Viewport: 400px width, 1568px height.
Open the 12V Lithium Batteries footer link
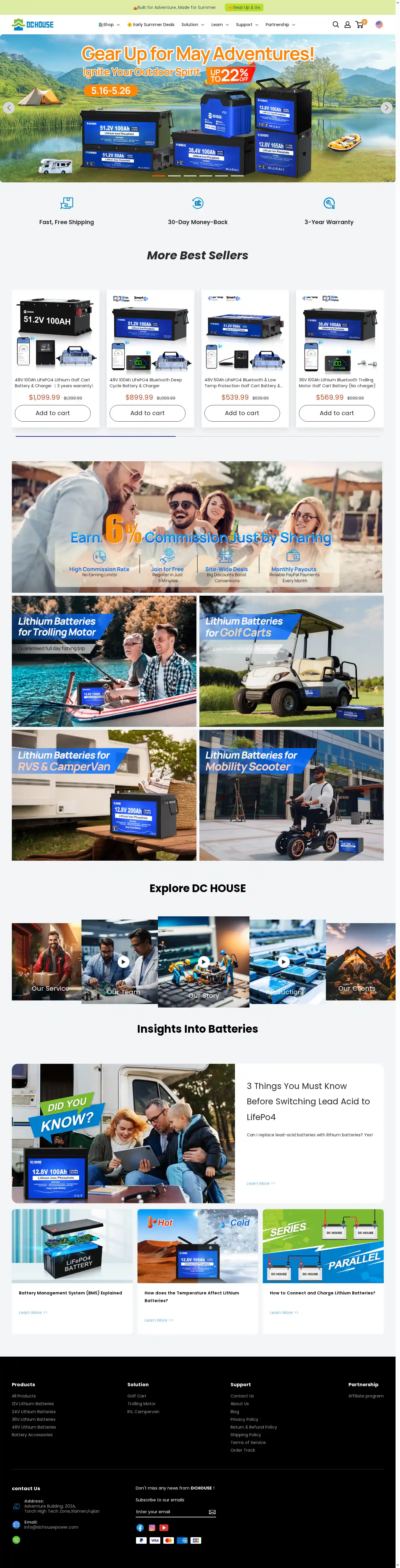click(33, 1404)
